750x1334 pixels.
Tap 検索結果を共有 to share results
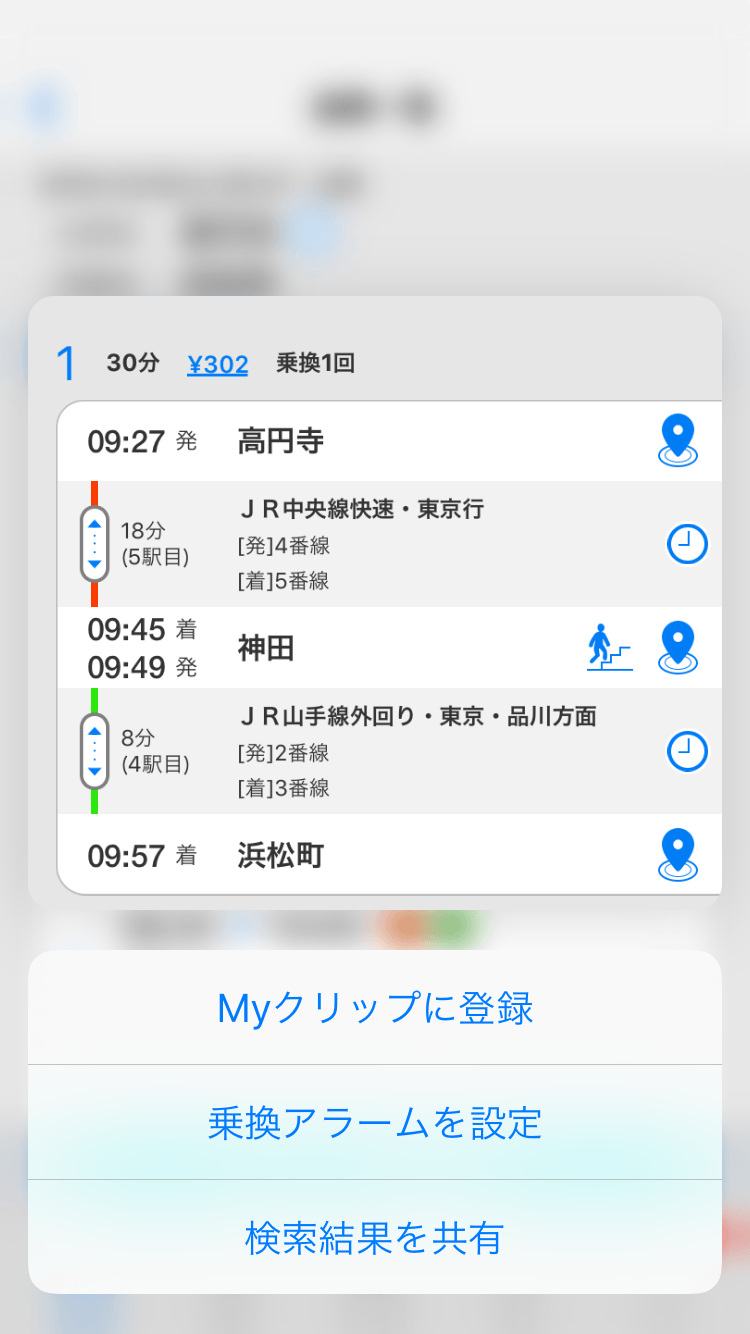coord(374,1238)
